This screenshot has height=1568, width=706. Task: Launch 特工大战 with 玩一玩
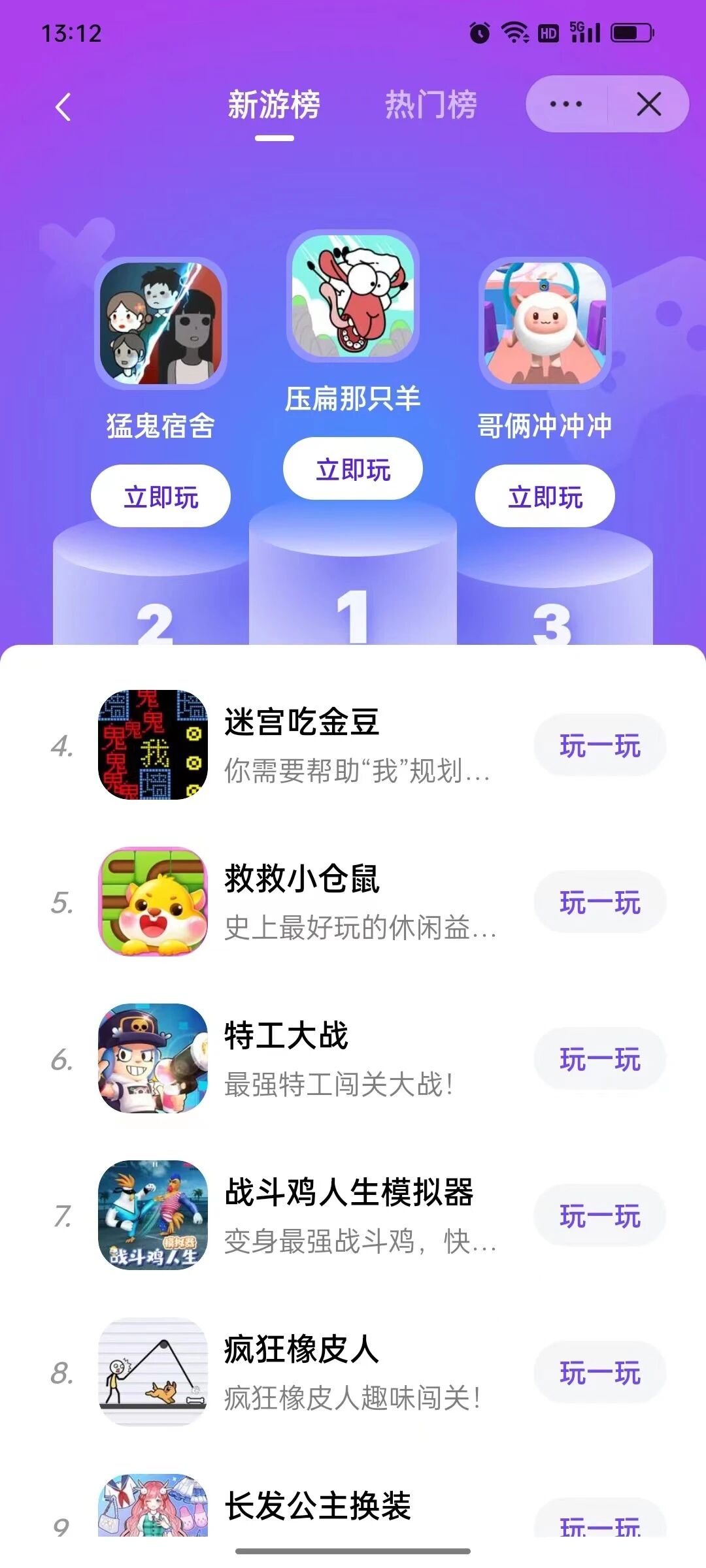point(599,1059)
